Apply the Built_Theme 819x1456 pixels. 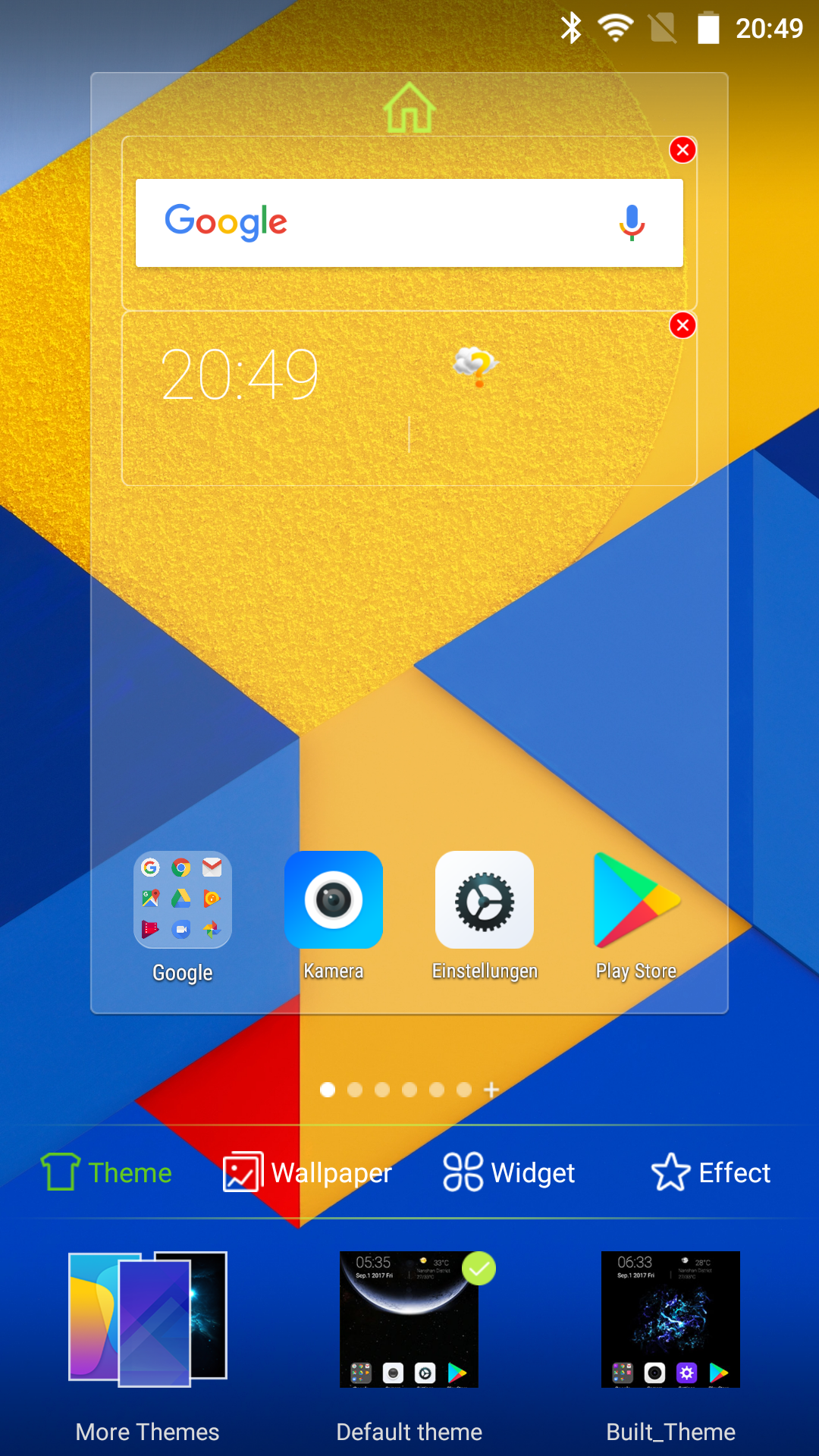click(670, 1319)
